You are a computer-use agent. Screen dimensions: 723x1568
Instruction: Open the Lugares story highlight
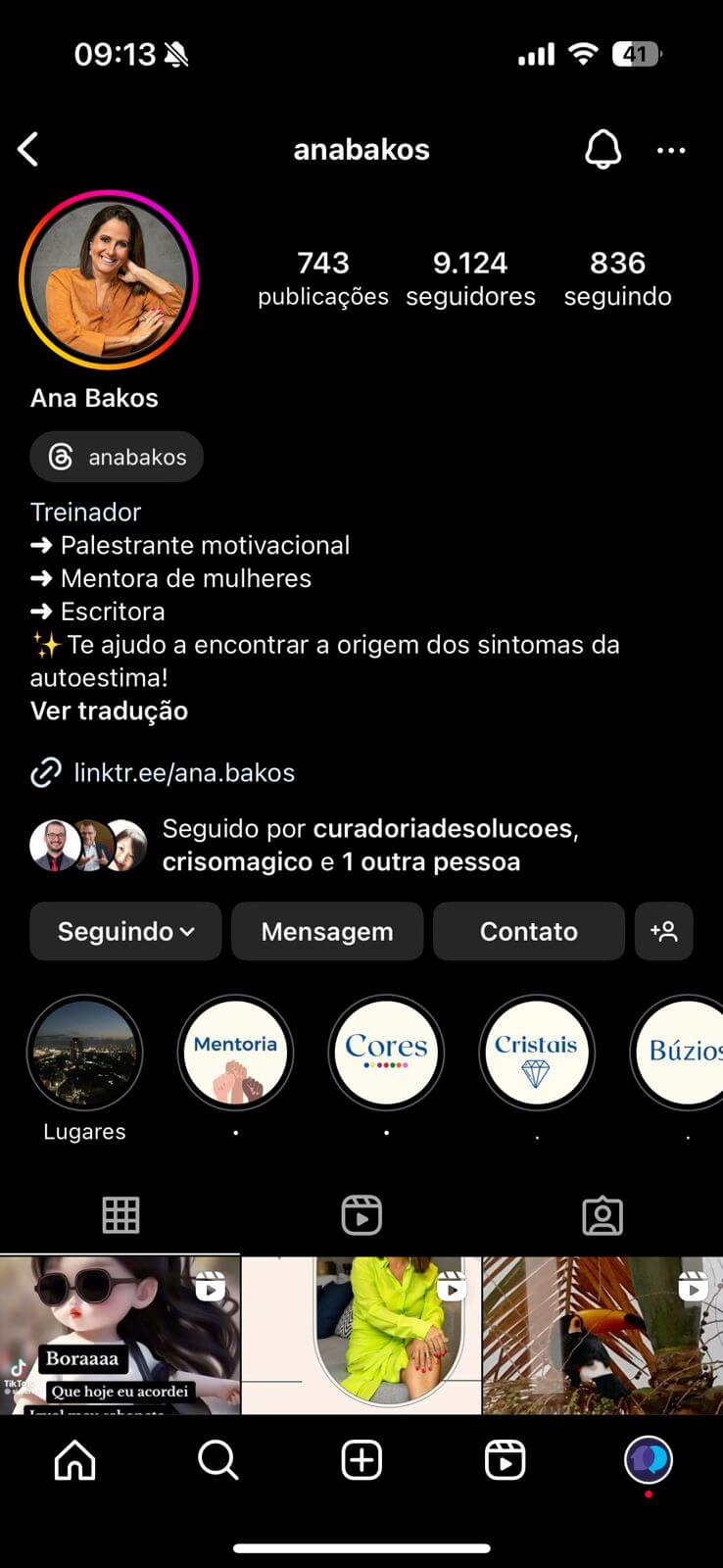[x=84, y=1053]
